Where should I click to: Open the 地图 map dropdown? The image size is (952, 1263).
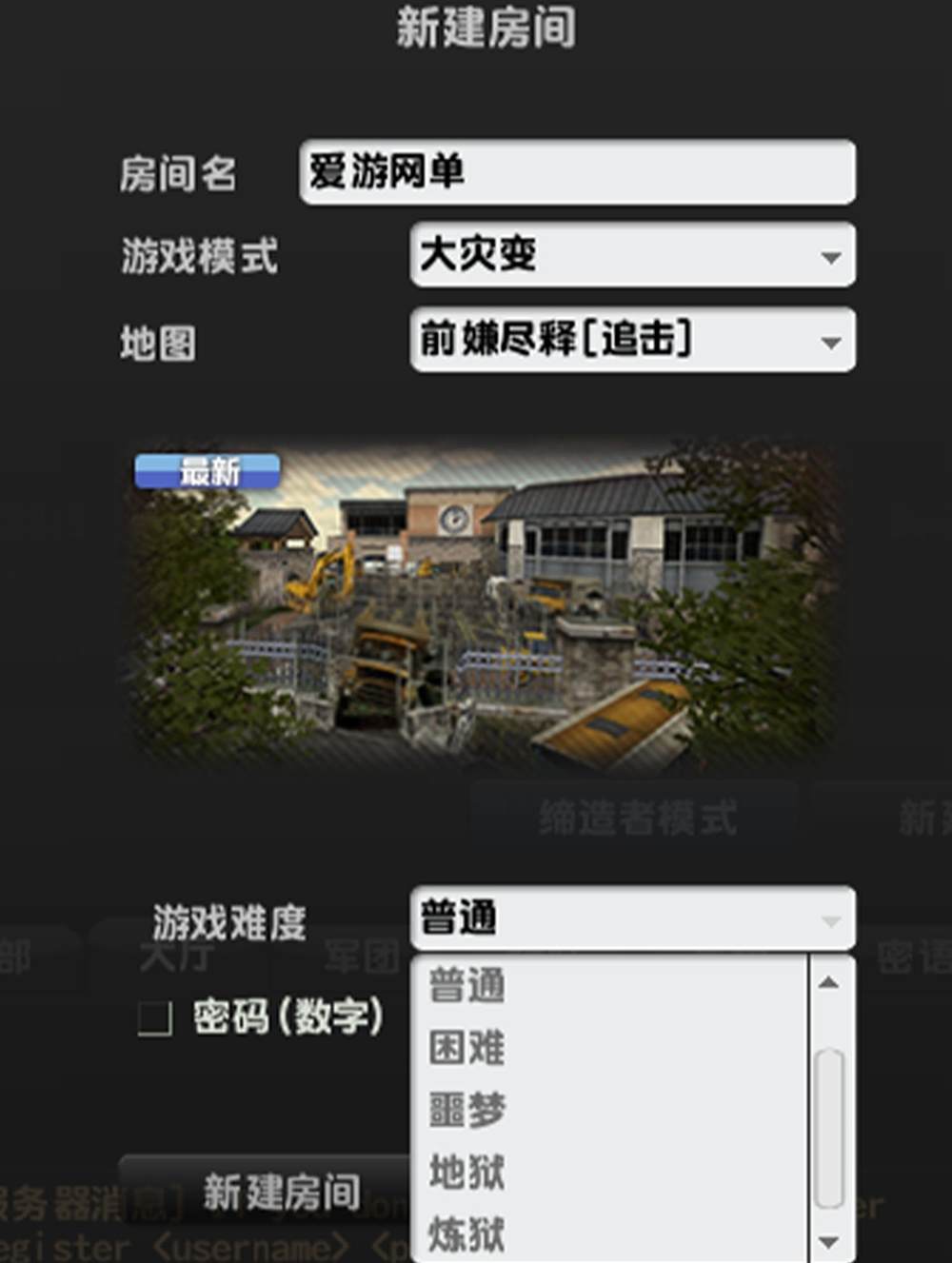(x=632, y=340)
